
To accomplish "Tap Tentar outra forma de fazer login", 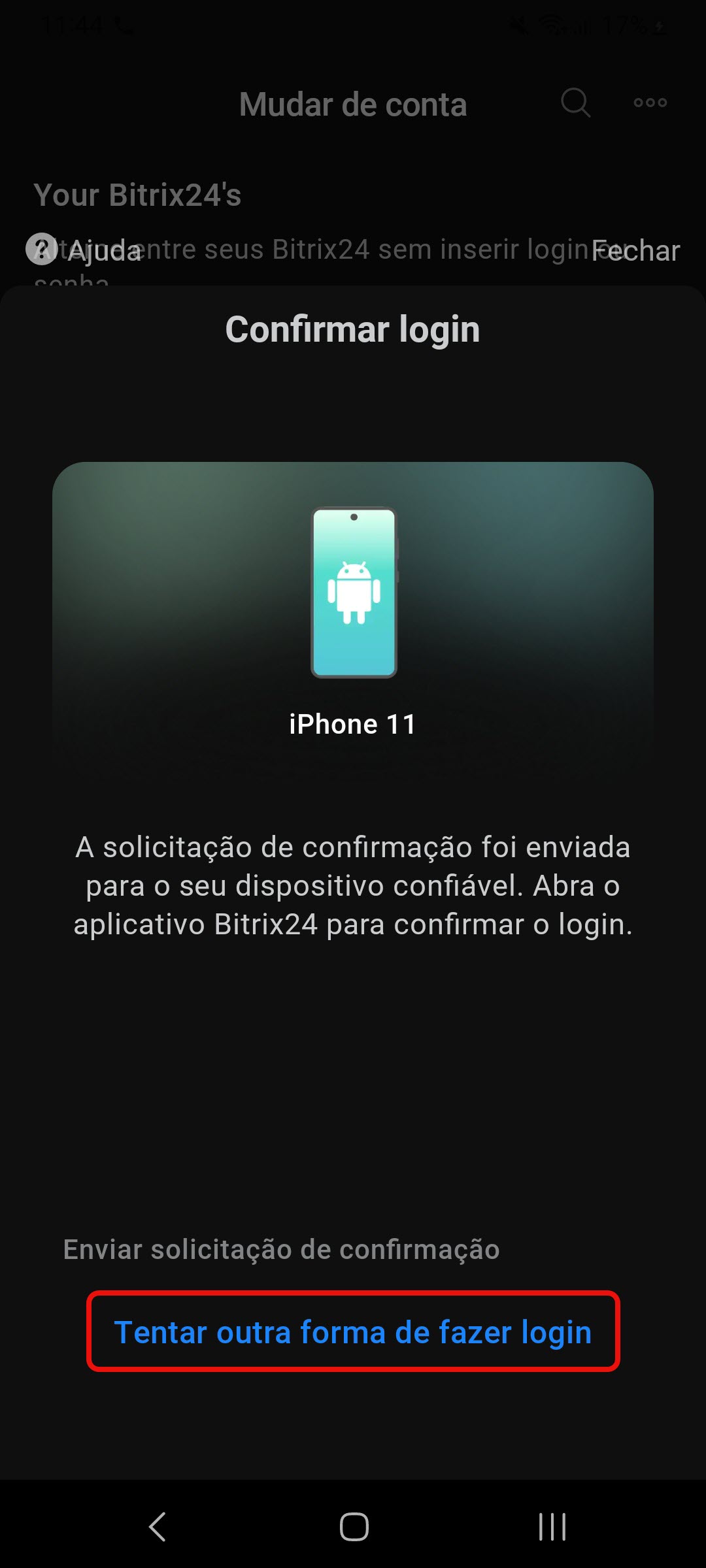I will click(353, 1331).
